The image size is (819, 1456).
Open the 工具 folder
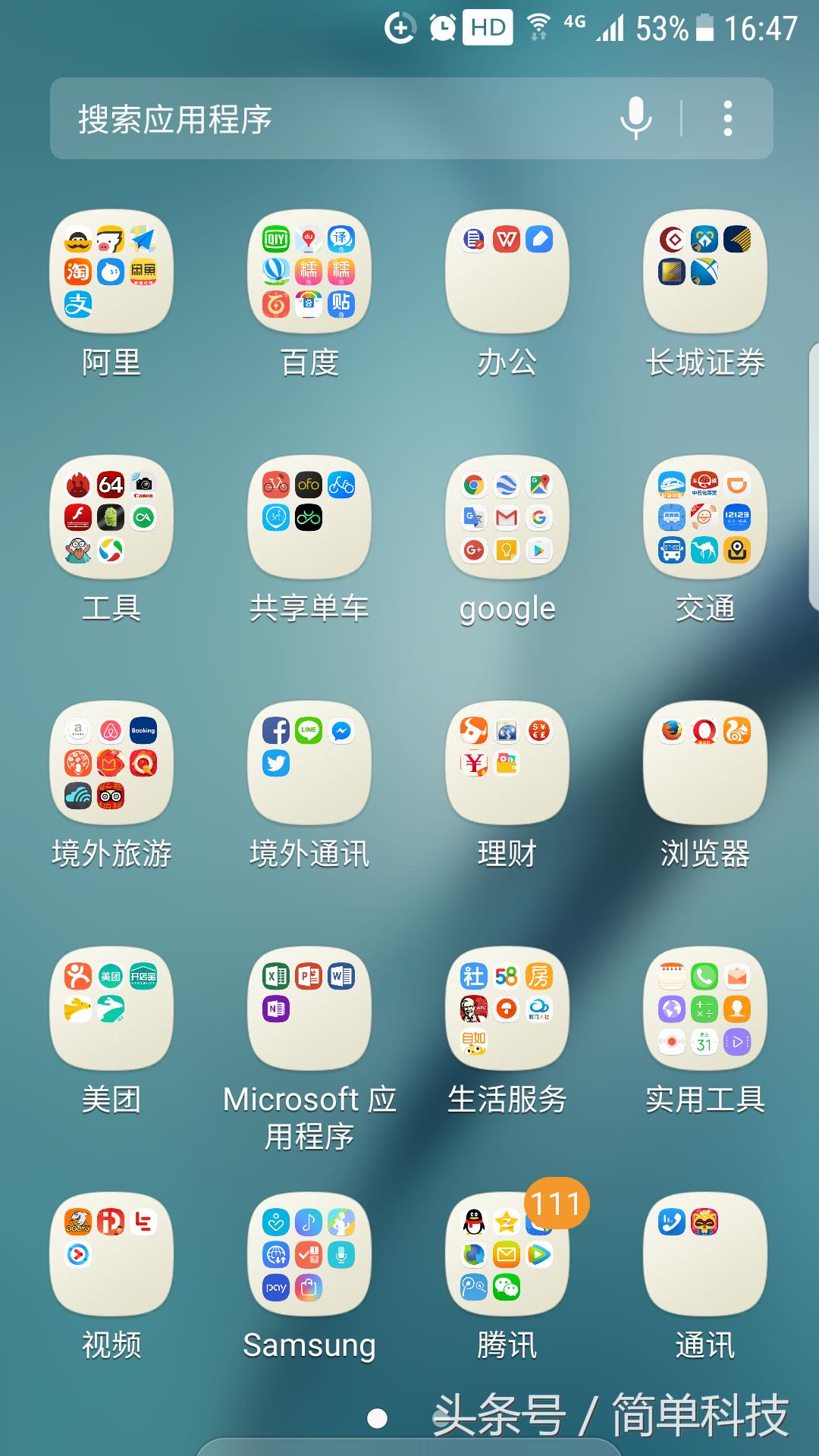(x=111, y=517)
